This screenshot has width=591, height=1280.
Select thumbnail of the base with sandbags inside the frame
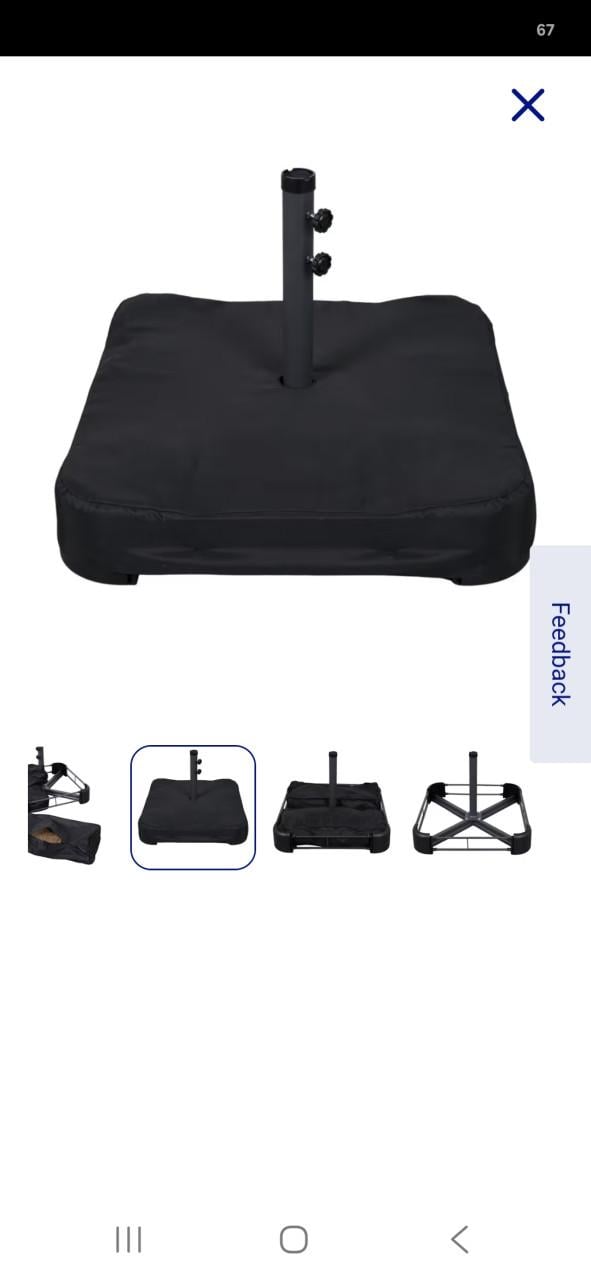[331, 807]
